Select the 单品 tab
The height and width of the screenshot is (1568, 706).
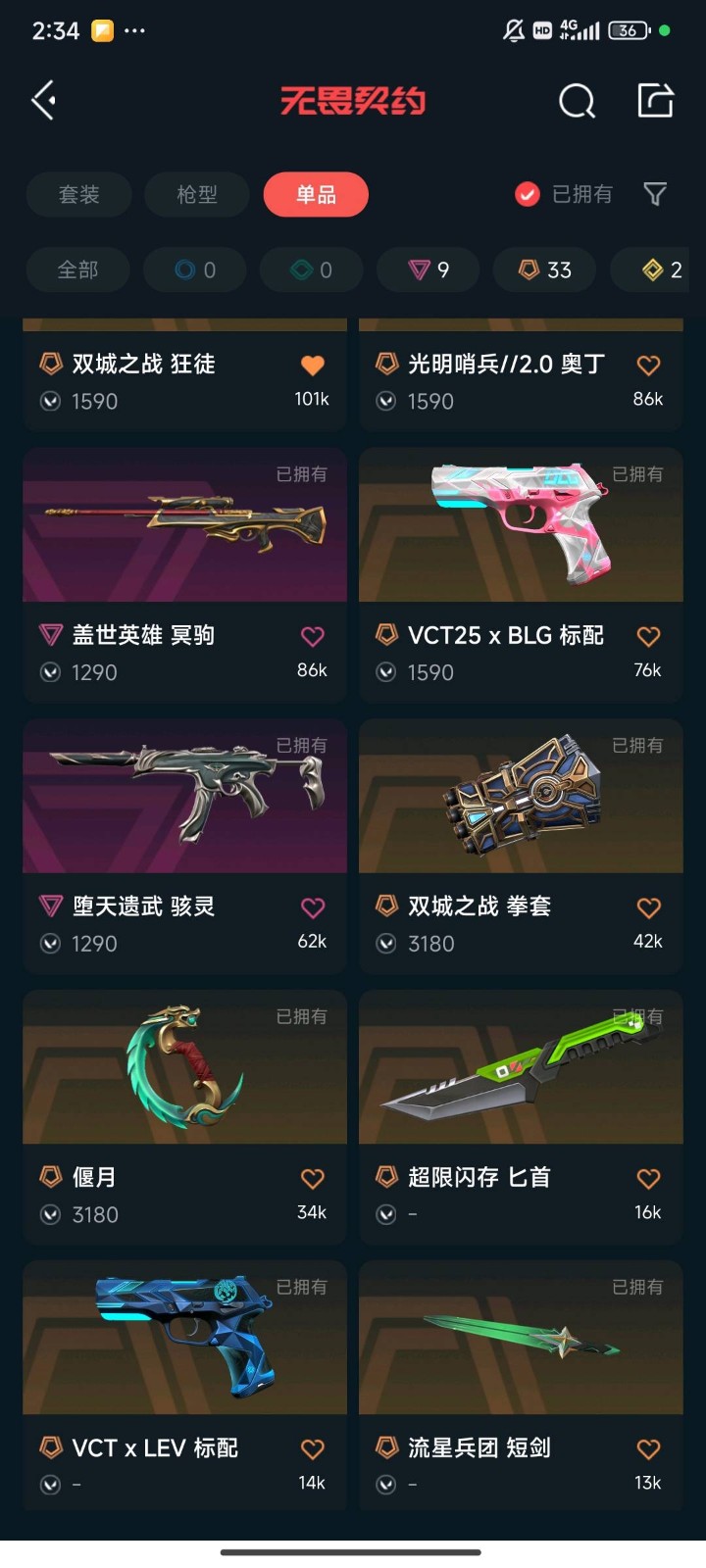coord(316,194)
